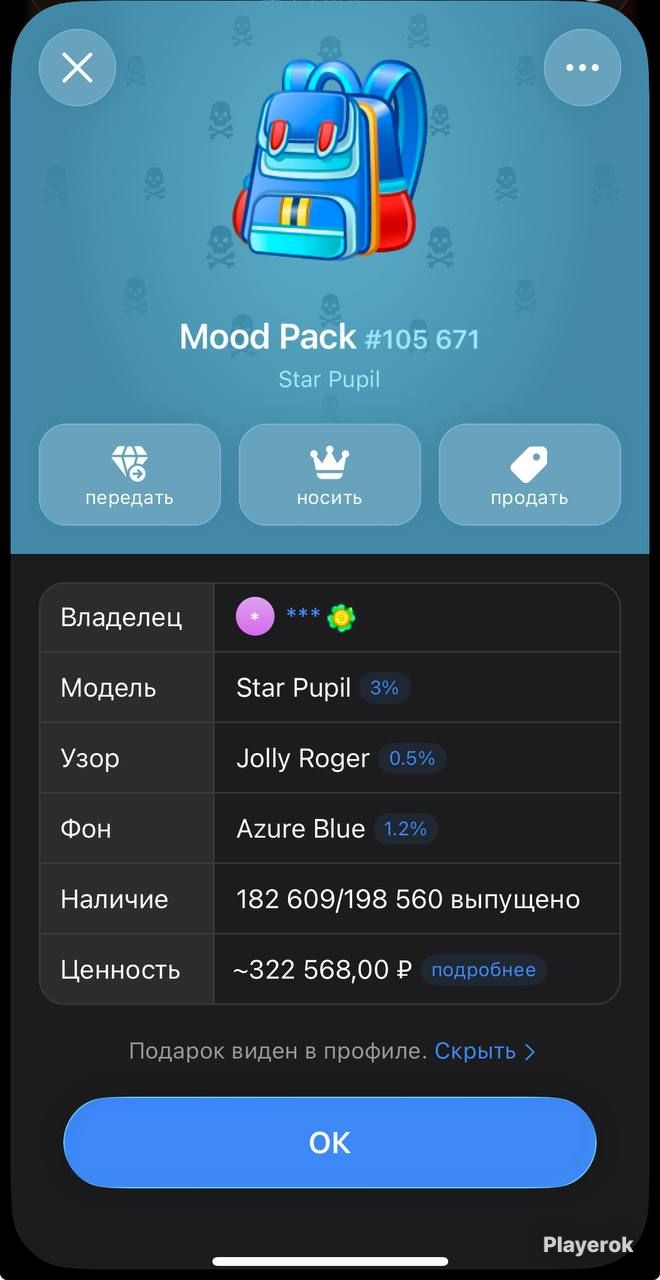Open the three-dot overflow menu

tap(582, 68)
